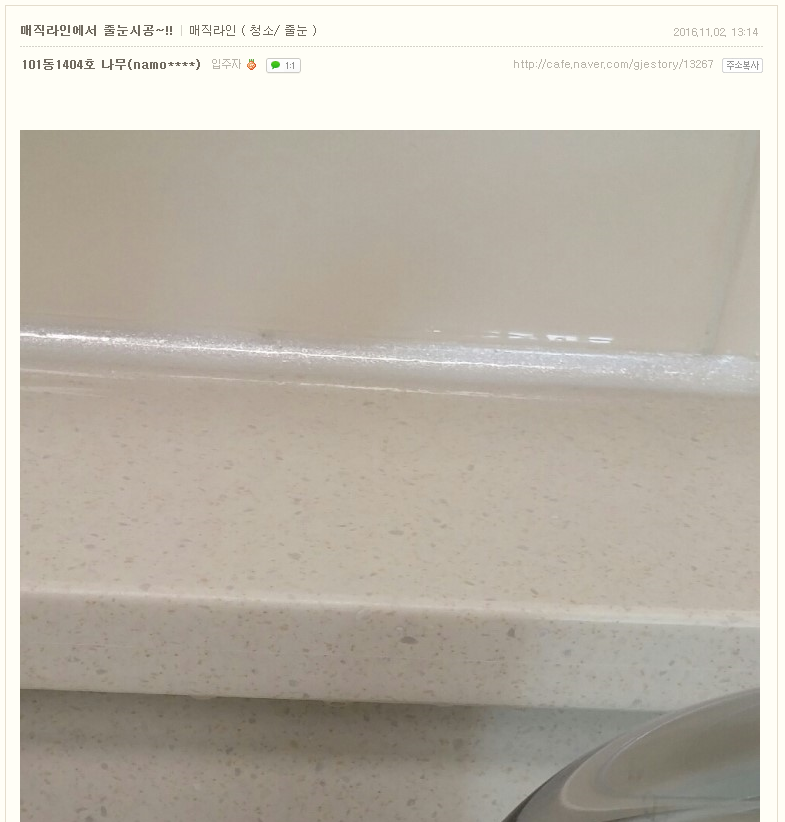Screen dimensions: 785x822
Task: Open the cafe.naver.com post URL link
Action: (613, 65)
